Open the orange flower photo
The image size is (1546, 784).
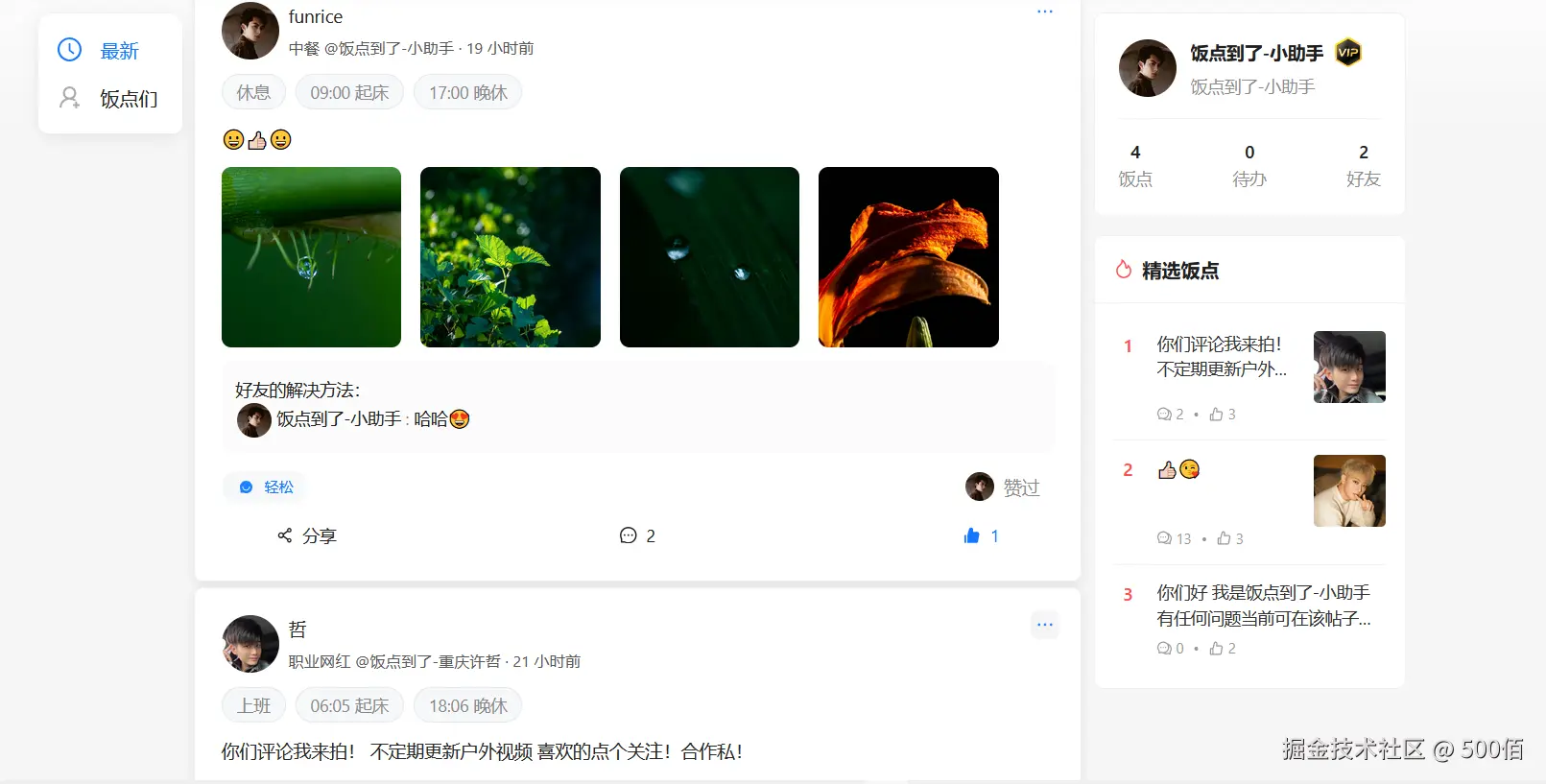click(x=908, y=257)
